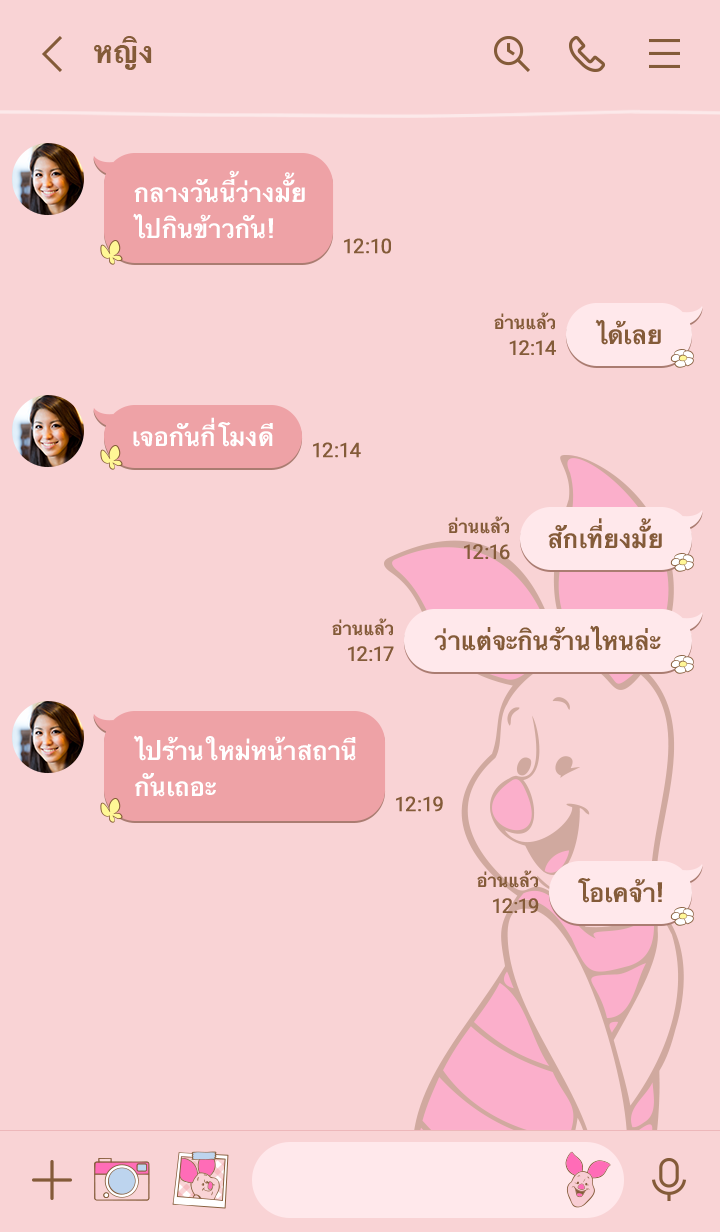Start a voice call with หญิง
720x1232 pixels.
pos(587,54)
